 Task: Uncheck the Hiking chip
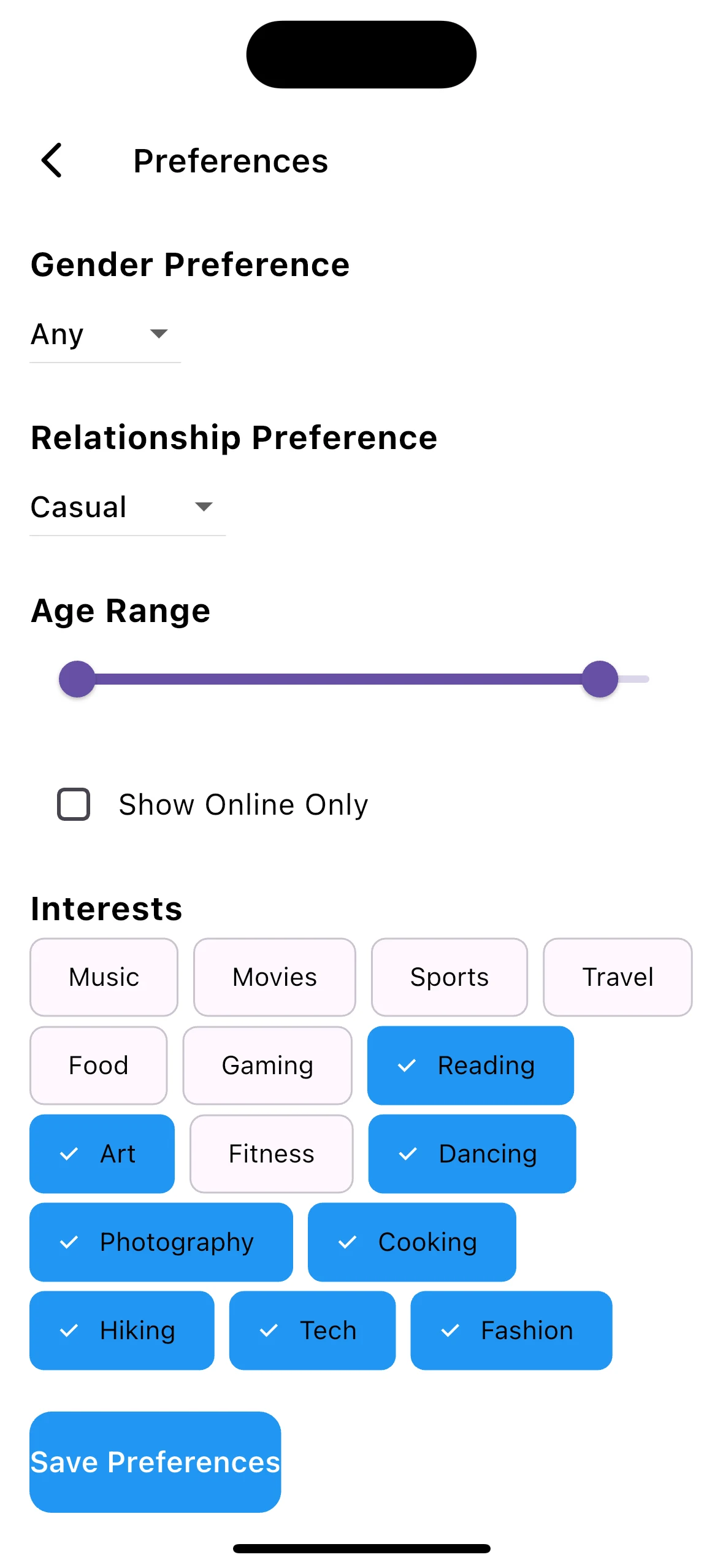coord(122,1331)
